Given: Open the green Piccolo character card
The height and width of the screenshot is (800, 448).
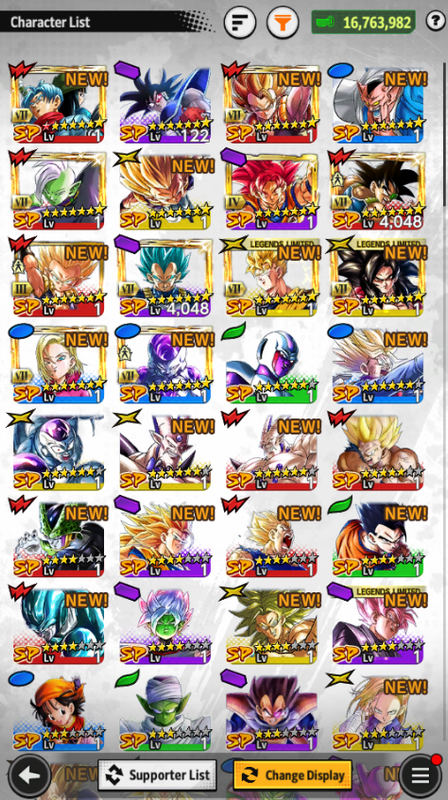Looking at the screenshot, I should click(x=165, y=711).
